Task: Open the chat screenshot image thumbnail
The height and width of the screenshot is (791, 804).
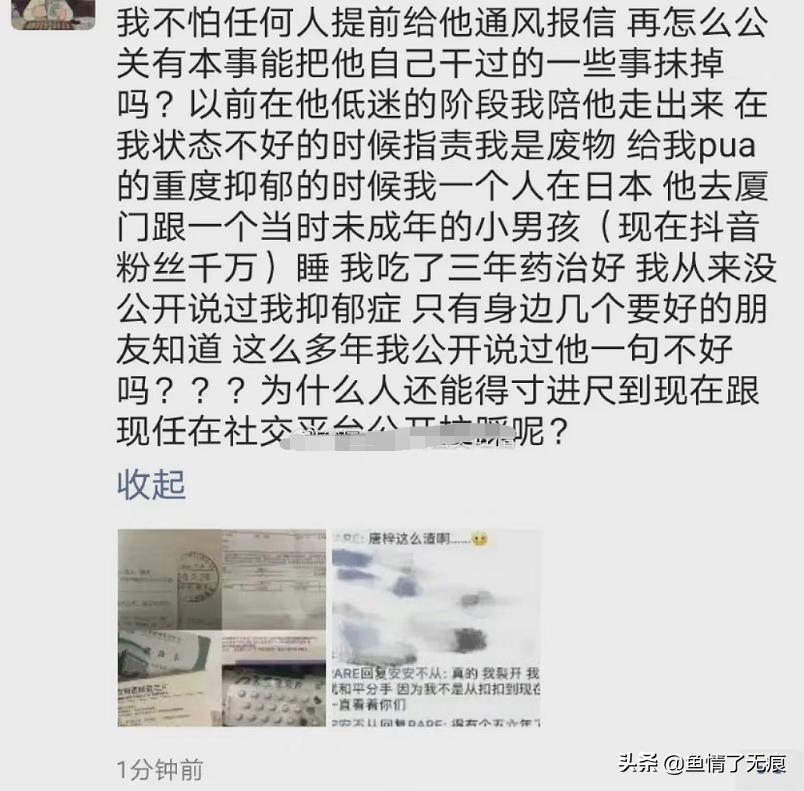Action: [436, 627]
